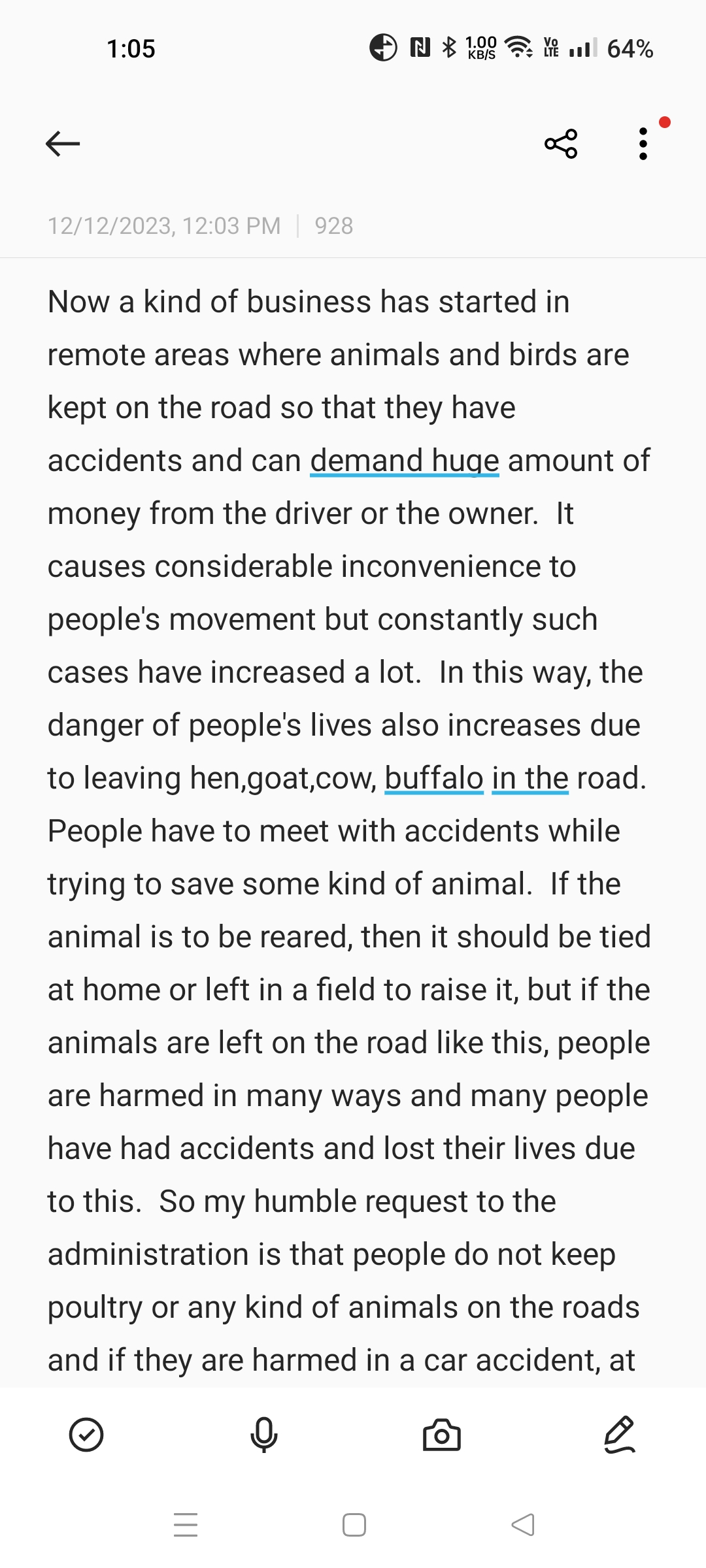Start voice input with the microphone
706x1568 pixels.
(264, 1435)
